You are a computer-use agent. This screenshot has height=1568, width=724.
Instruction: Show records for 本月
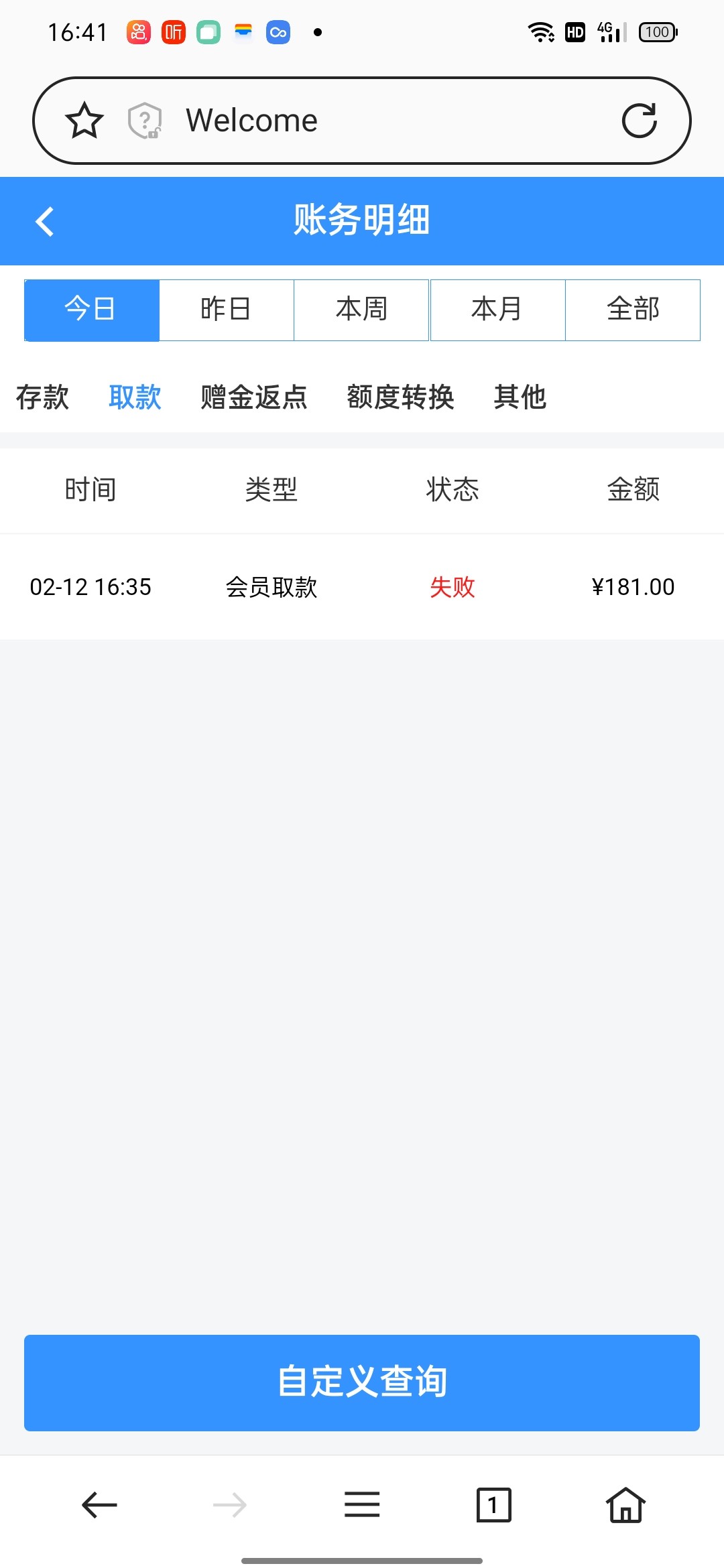(x=497, y=310)
